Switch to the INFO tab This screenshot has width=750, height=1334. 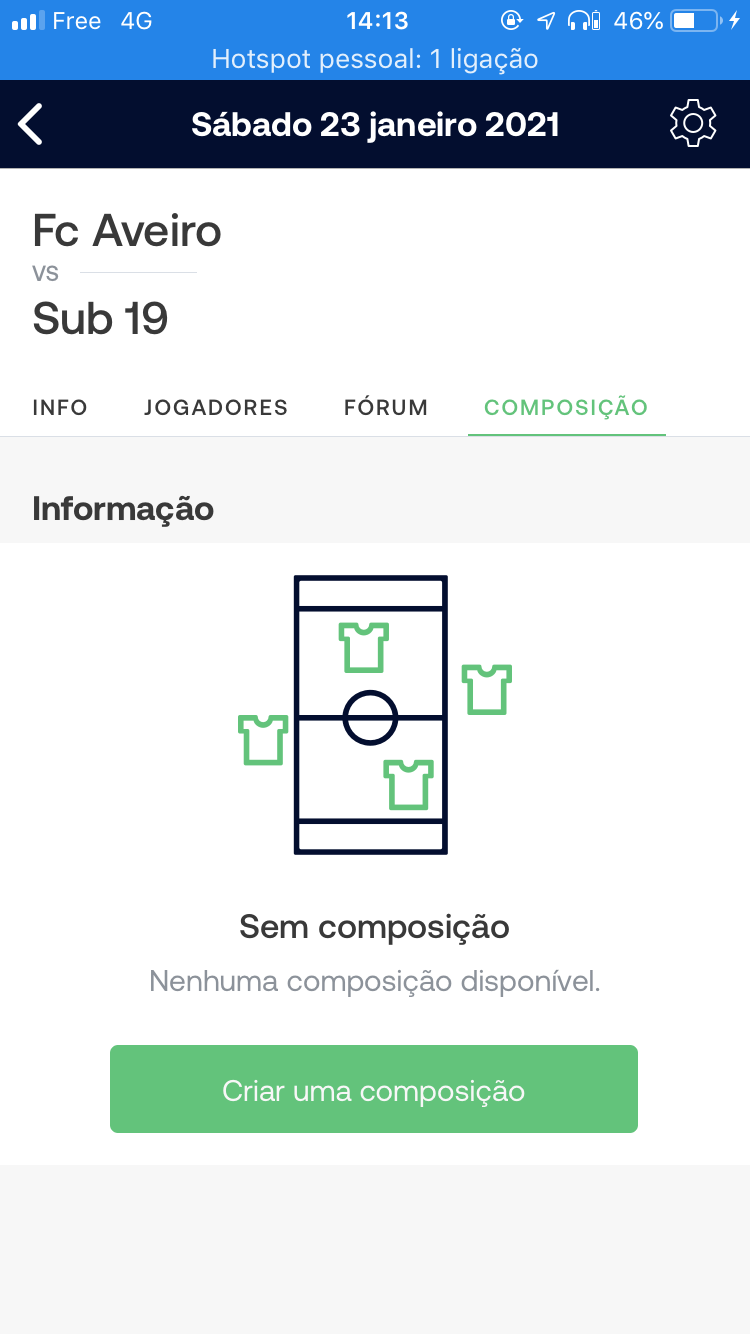[59, 407]
